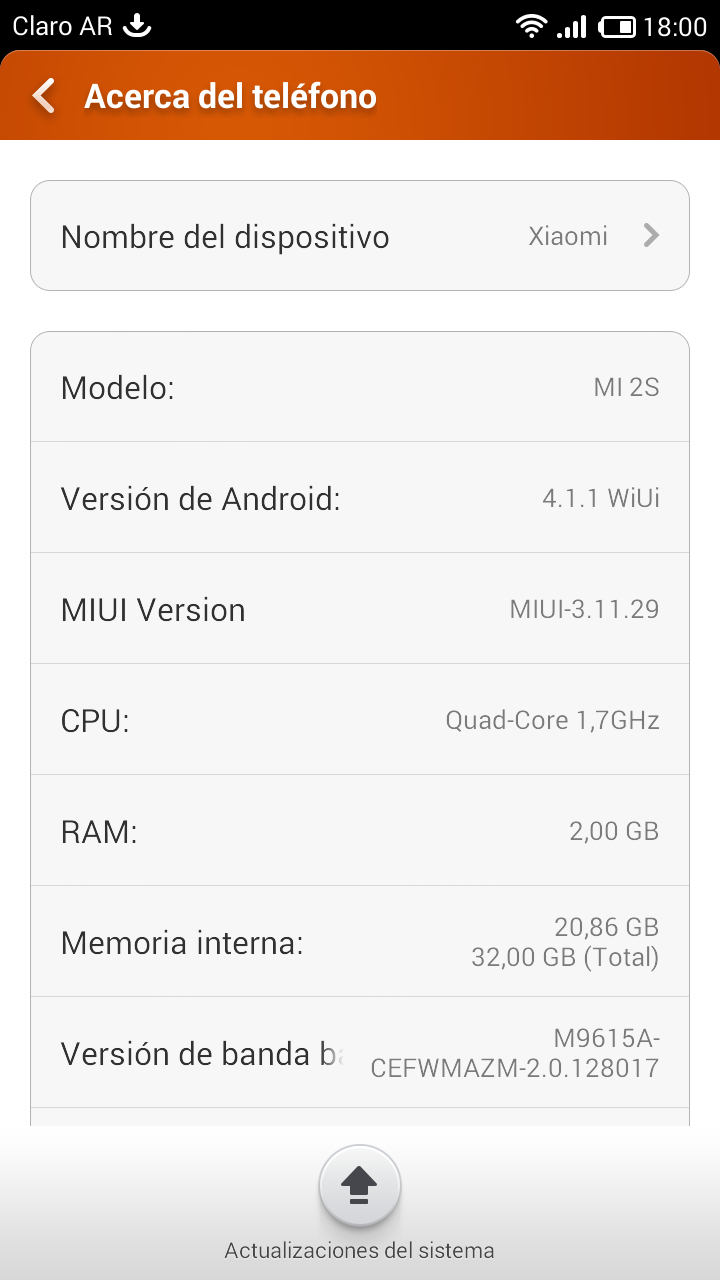Screen dimensions: 720x1280
Task: Tap the MIUI Version row
Action: (x=360, y=608)
